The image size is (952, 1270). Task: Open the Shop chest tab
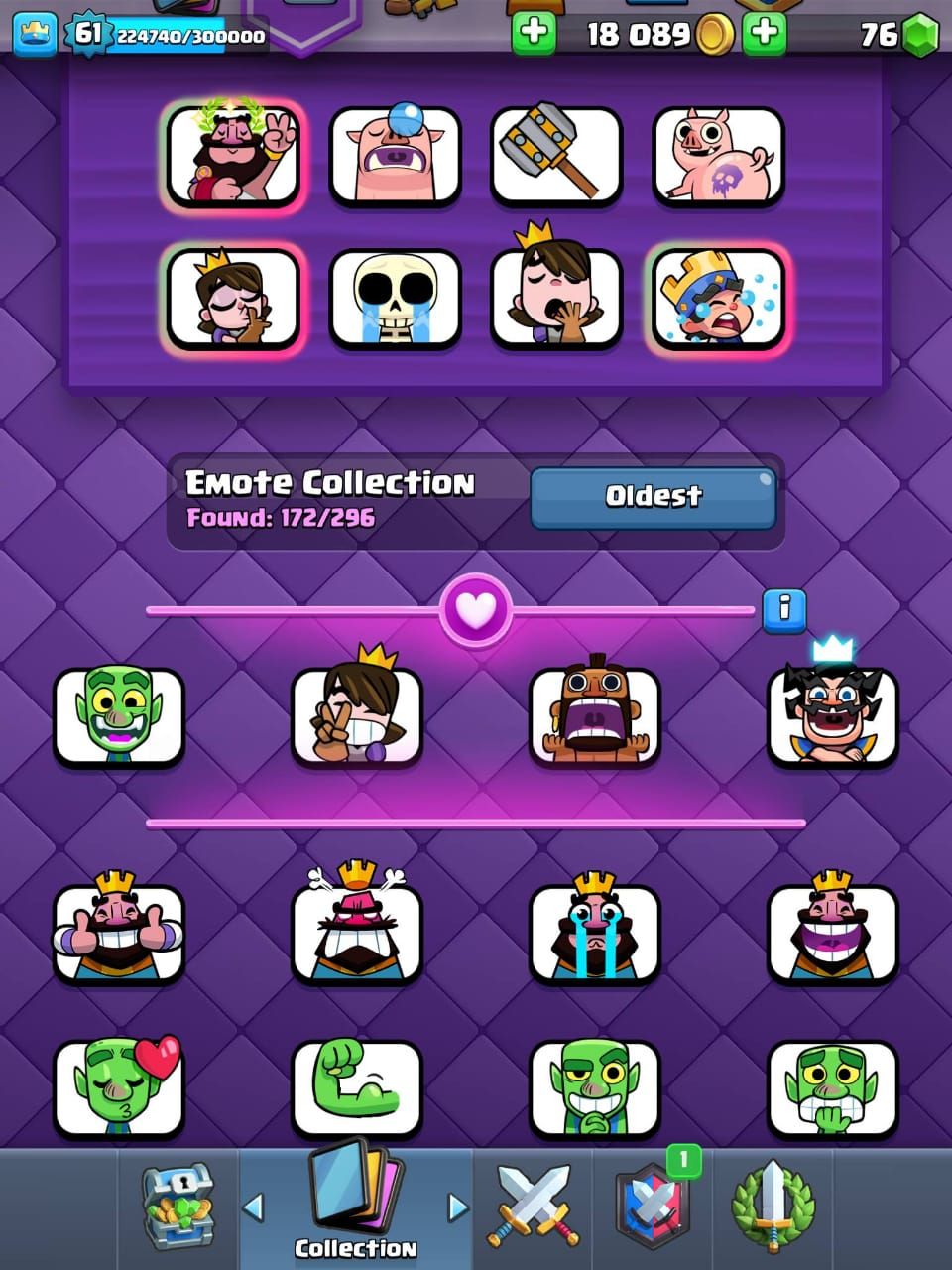(x=178, y=1206)
